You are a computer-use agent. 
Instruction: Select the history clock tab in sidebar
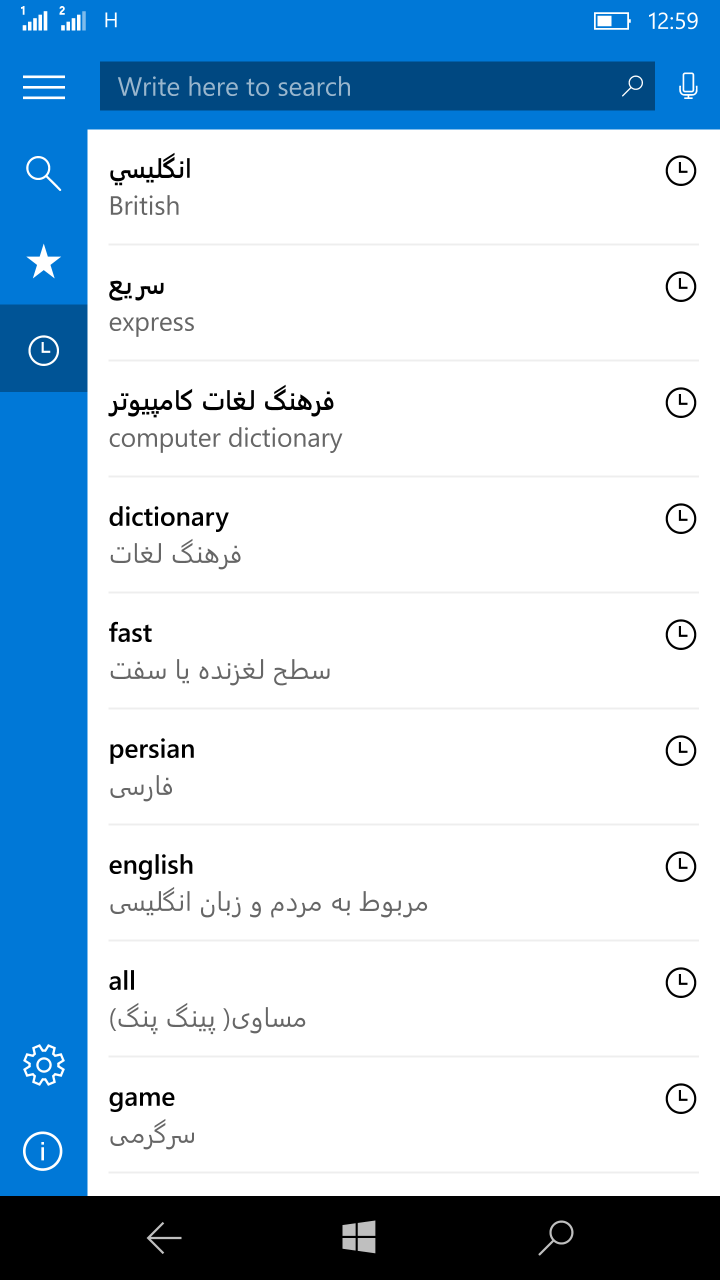coord(44,349)
